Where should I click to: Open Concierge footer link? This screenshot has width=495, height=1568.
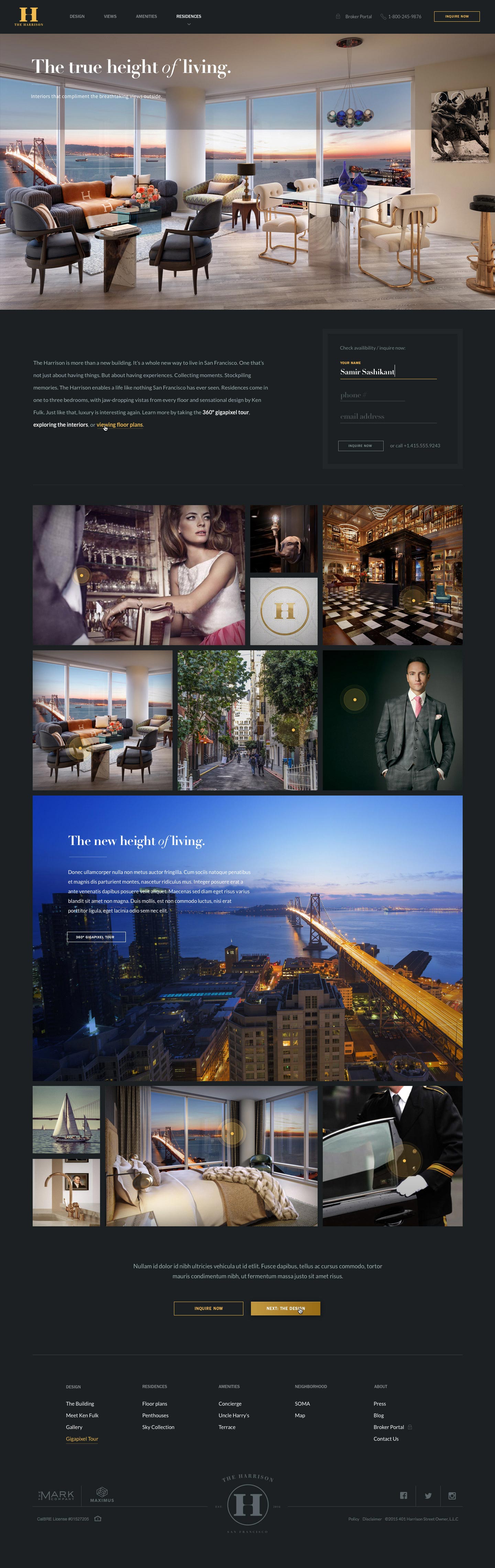coord(230,1404)
